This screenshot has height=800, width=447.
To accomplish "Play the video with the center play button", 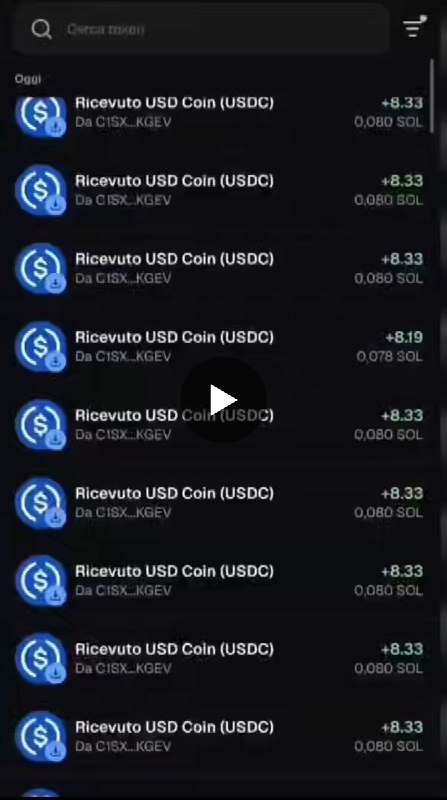I will 224,400.
